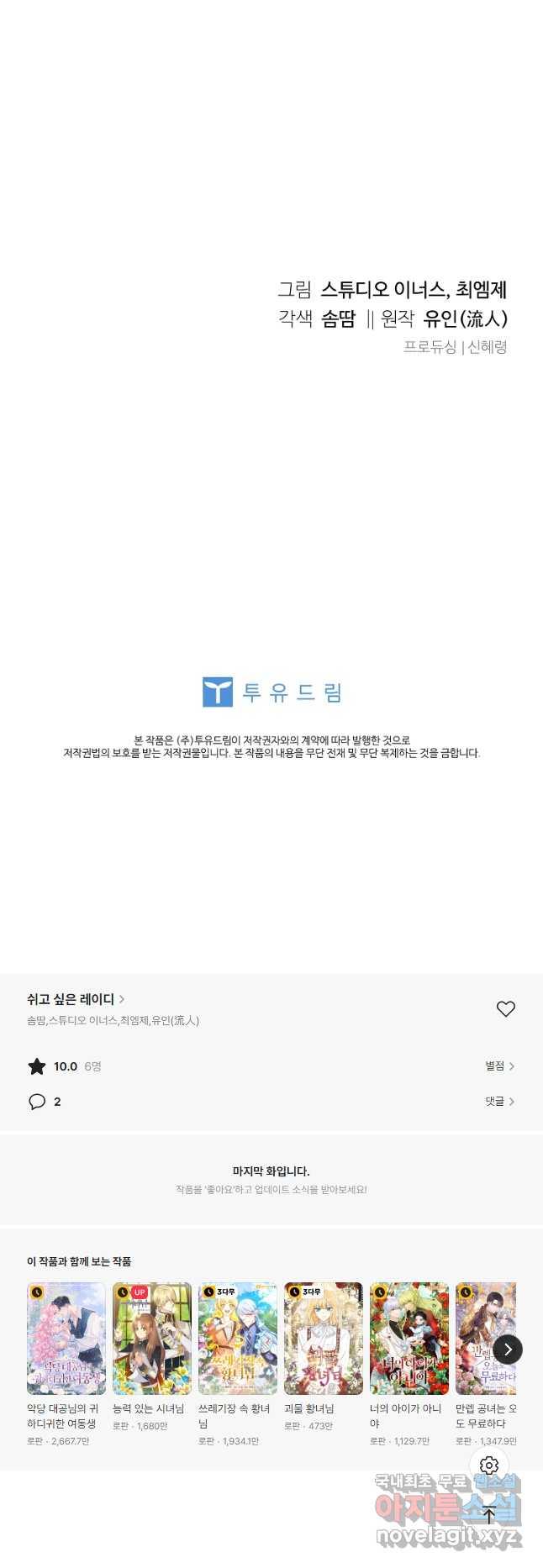Open the 쉬고 싶은 레이디 series page
Screen dimensions: 543x1568
pyautogui.click(x=76, y=999)
